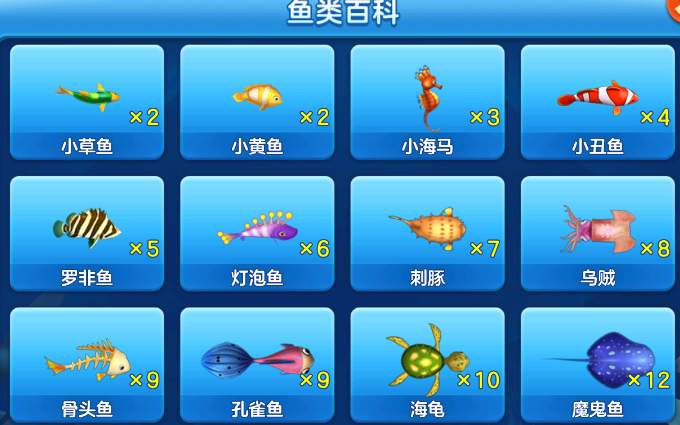680x425 pixels.
Task: Tap the 骨头鱼 card
Action: point(87,365)
